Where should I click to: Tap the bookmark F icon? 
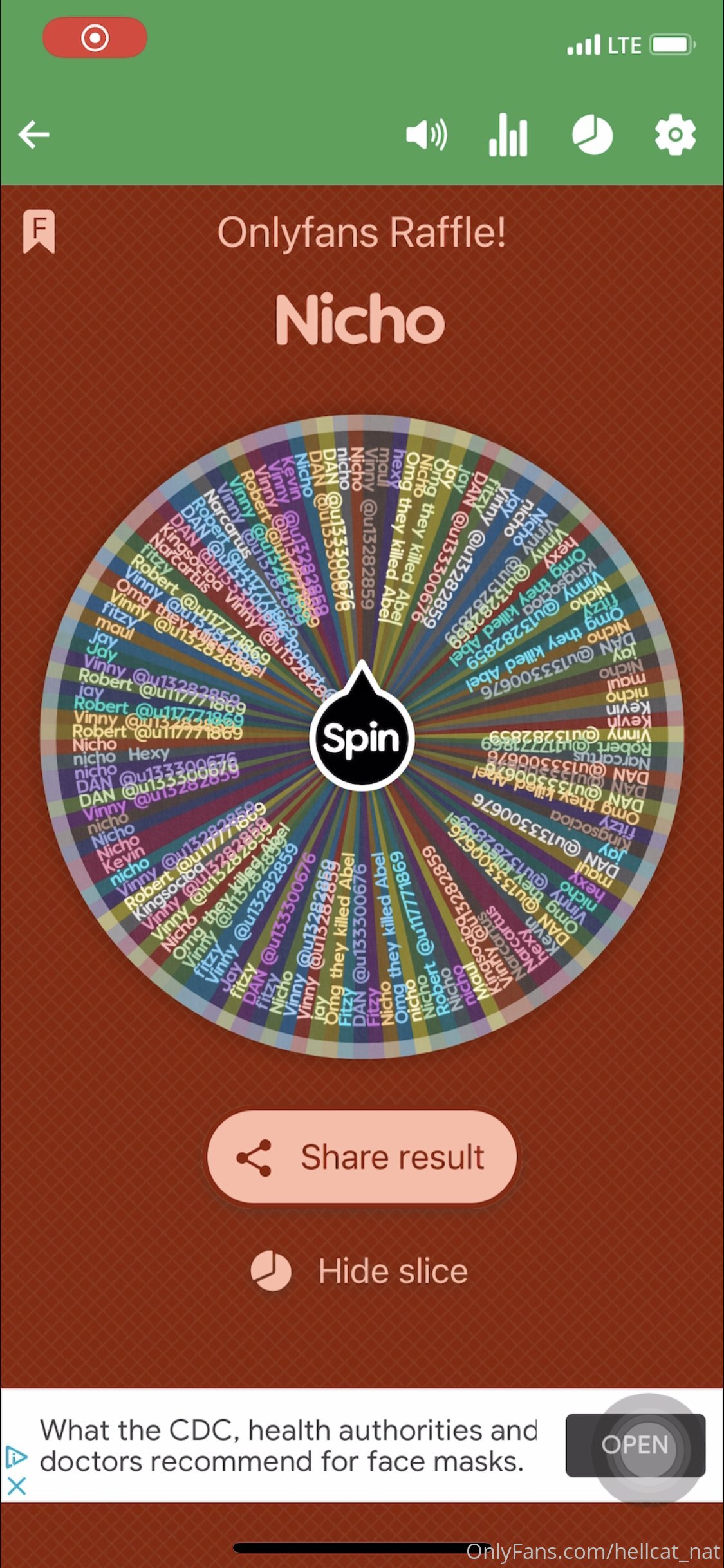(x=39, y=231)
